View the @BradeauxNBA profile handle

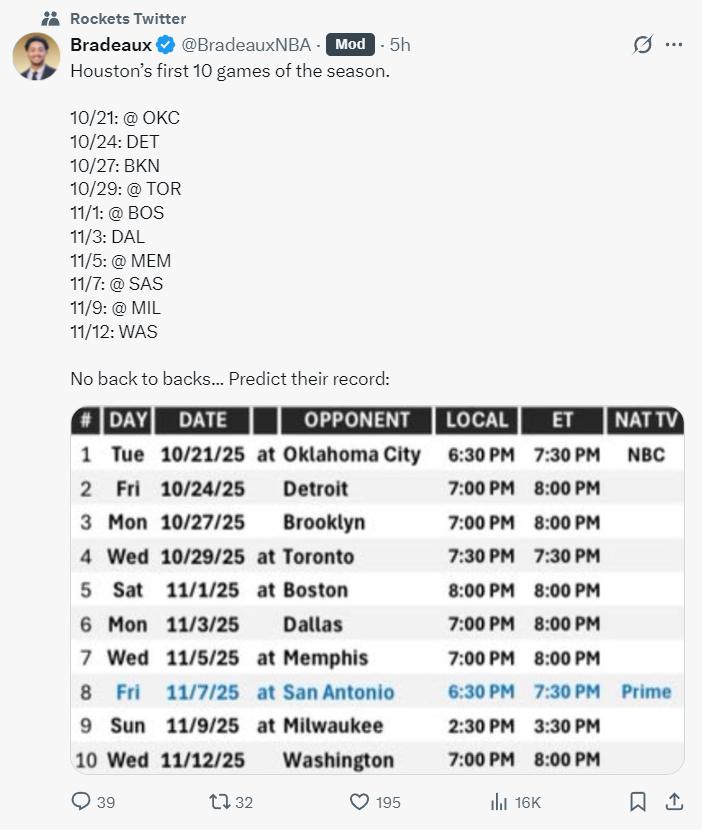click(246, 45)
